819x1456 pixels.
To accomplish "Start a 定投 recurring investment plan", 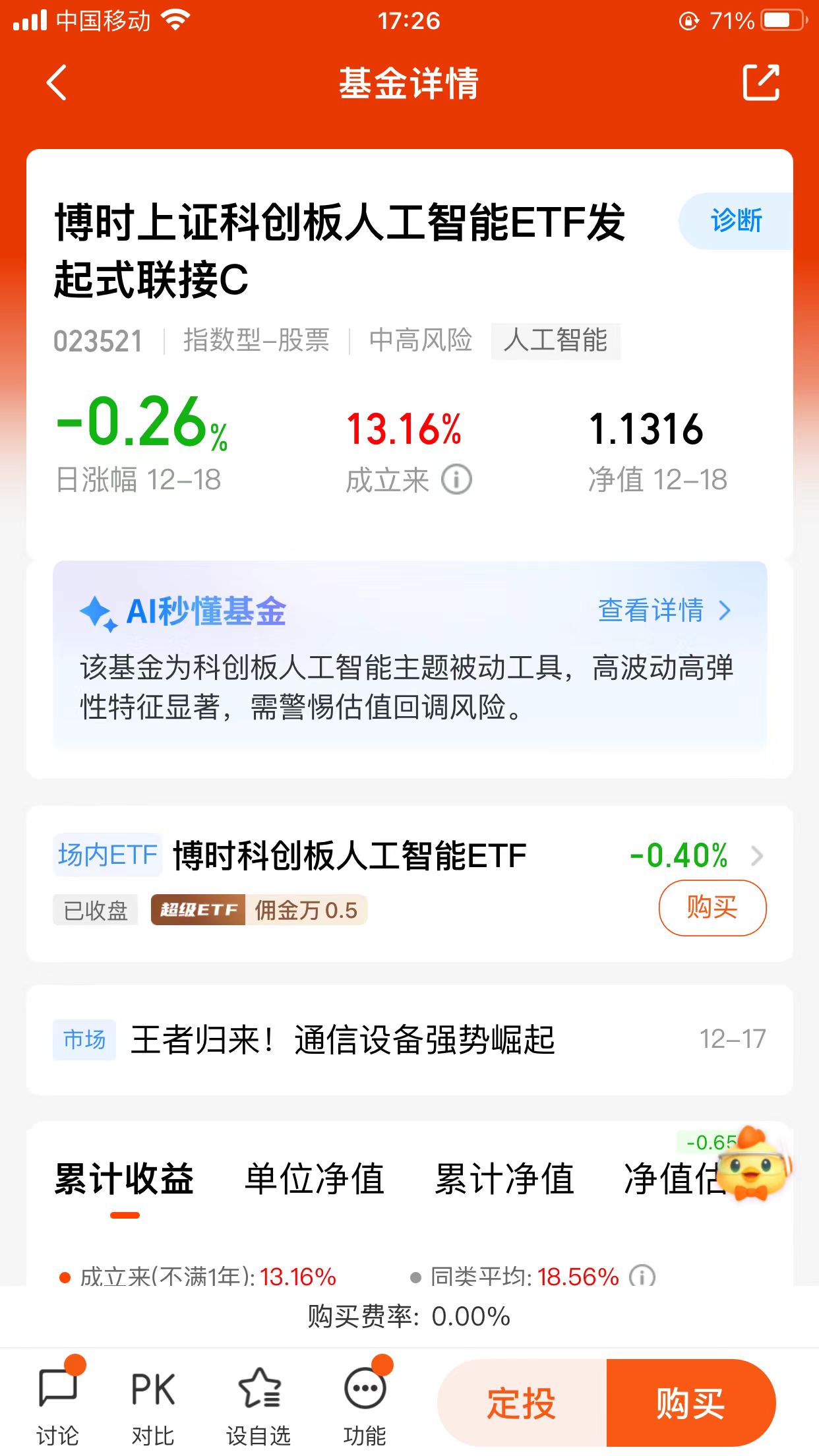I will point(522,1403).
